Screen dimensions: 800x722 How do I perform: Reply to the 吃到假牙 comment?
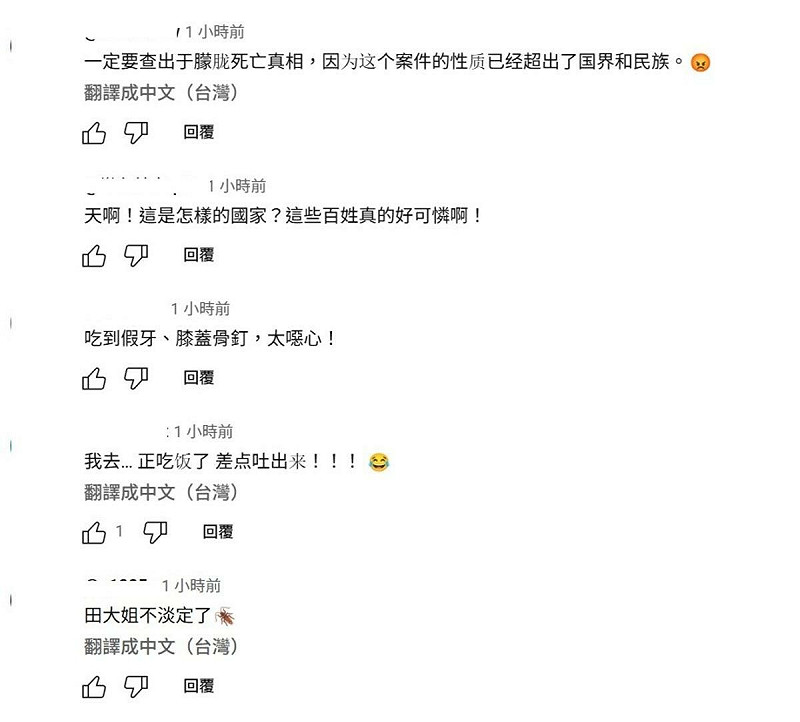pos(199,378)
